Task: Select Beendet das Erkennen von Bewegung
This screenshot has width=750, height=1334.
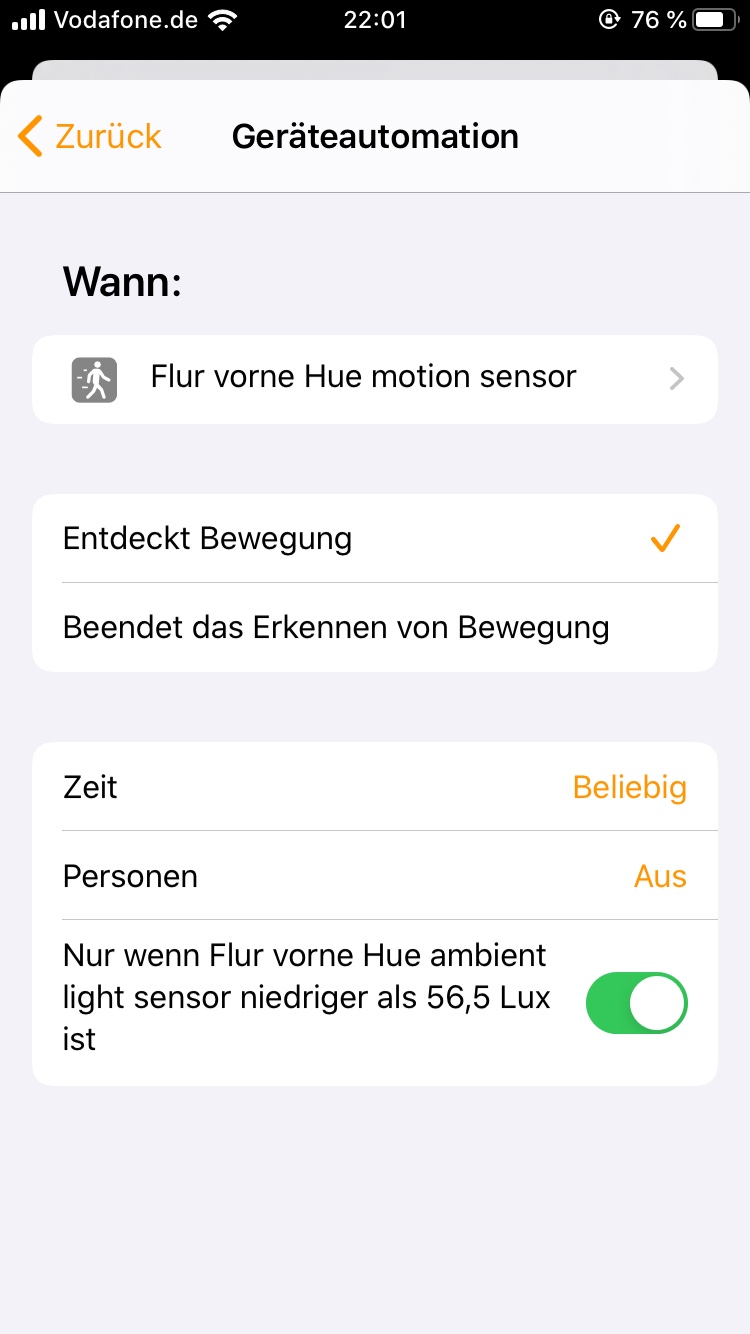Action: pyautogui.click(x=374, y=628)
